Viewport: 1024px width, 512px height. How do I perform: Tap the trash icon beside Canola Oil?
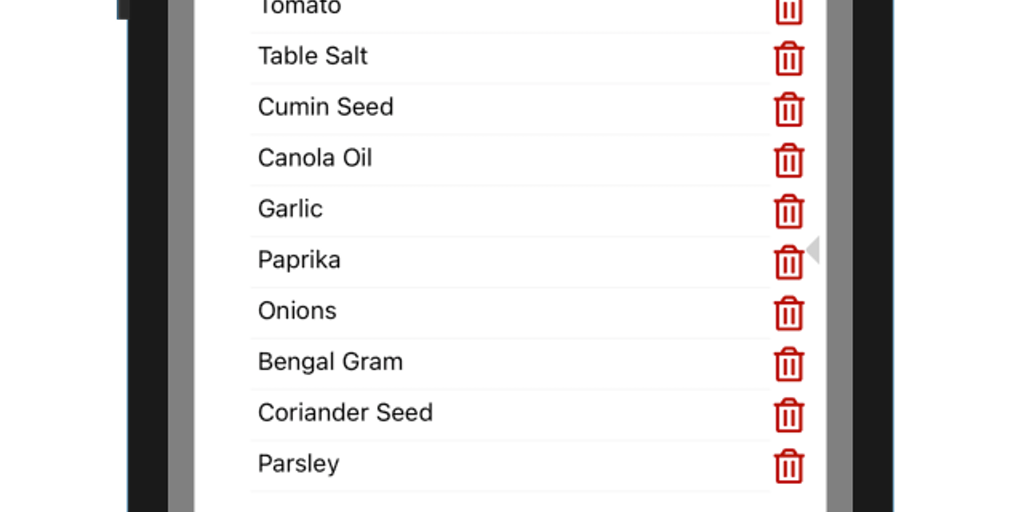[789, 160]
